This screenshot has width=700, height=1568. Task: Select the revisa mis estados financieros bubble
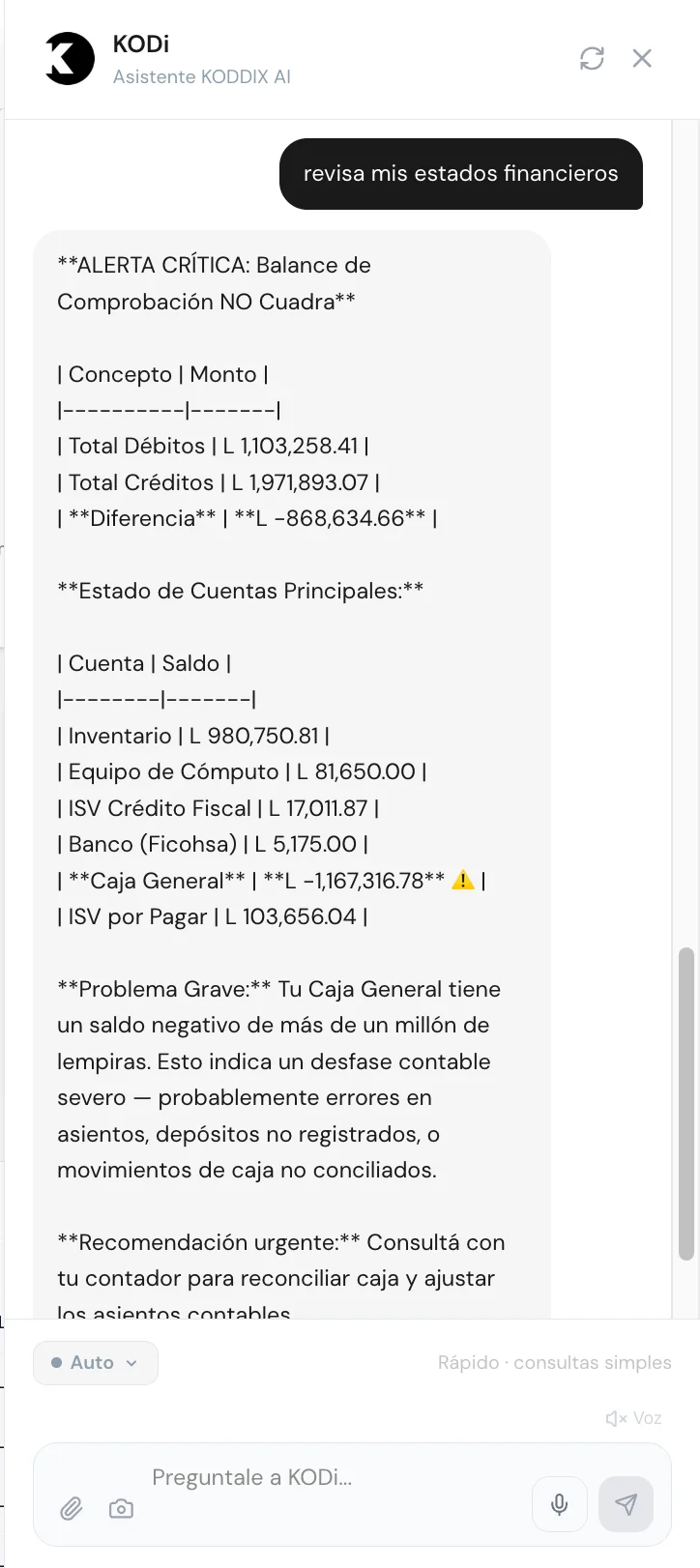coord(461,174)
